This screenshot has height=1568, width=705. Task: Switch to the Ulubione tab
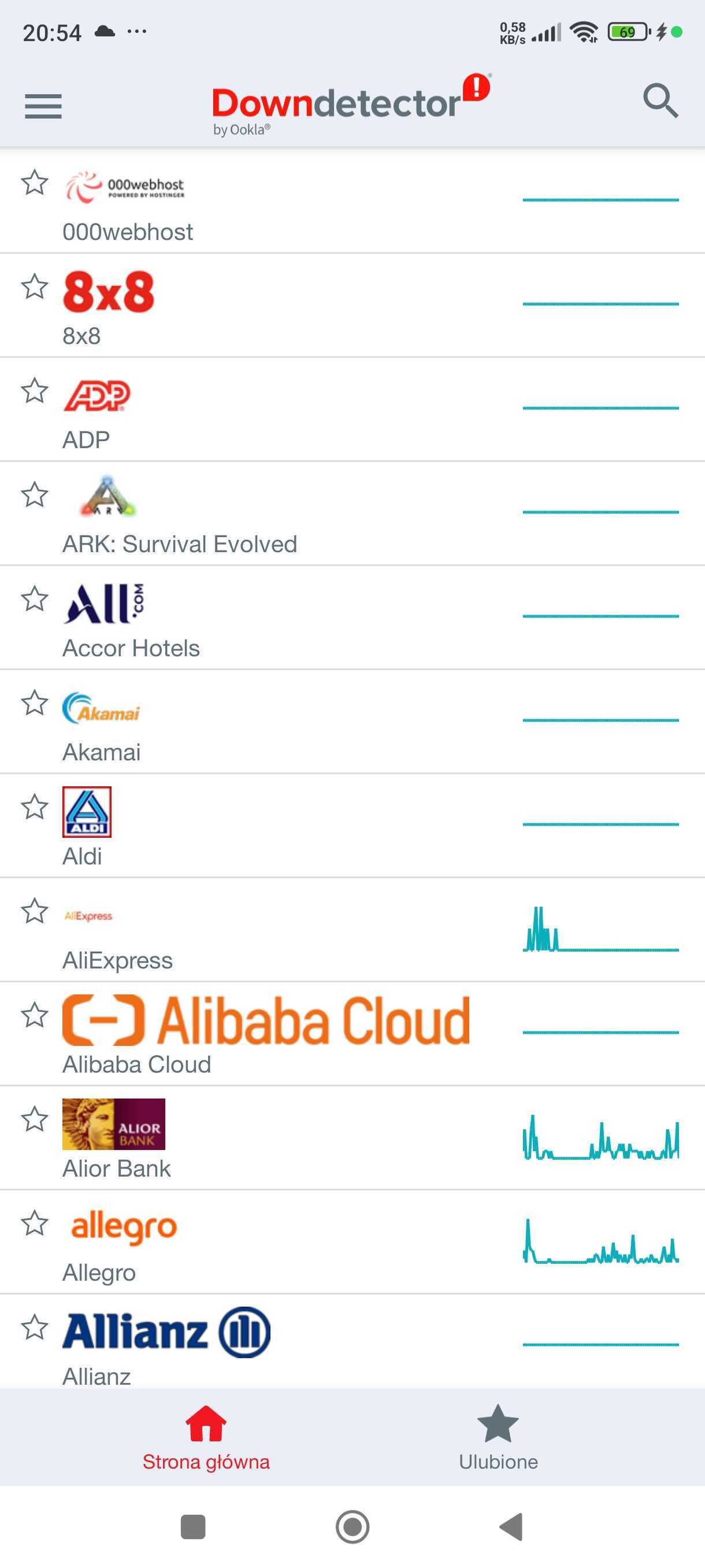click(x=498, y=1438)
